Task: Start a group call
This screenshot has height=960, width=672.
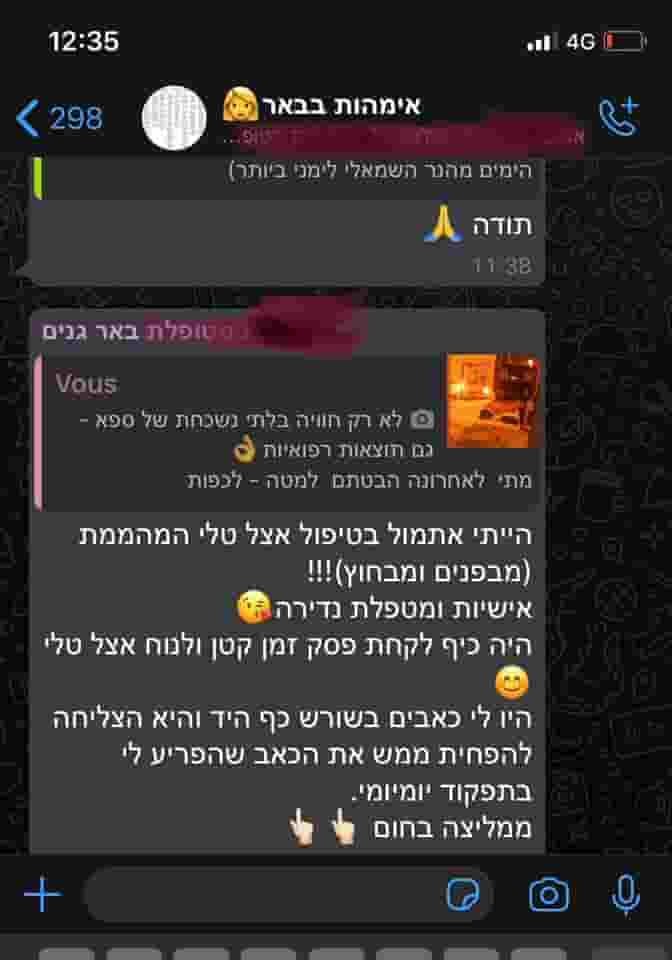Action: [x=619, y=116]
